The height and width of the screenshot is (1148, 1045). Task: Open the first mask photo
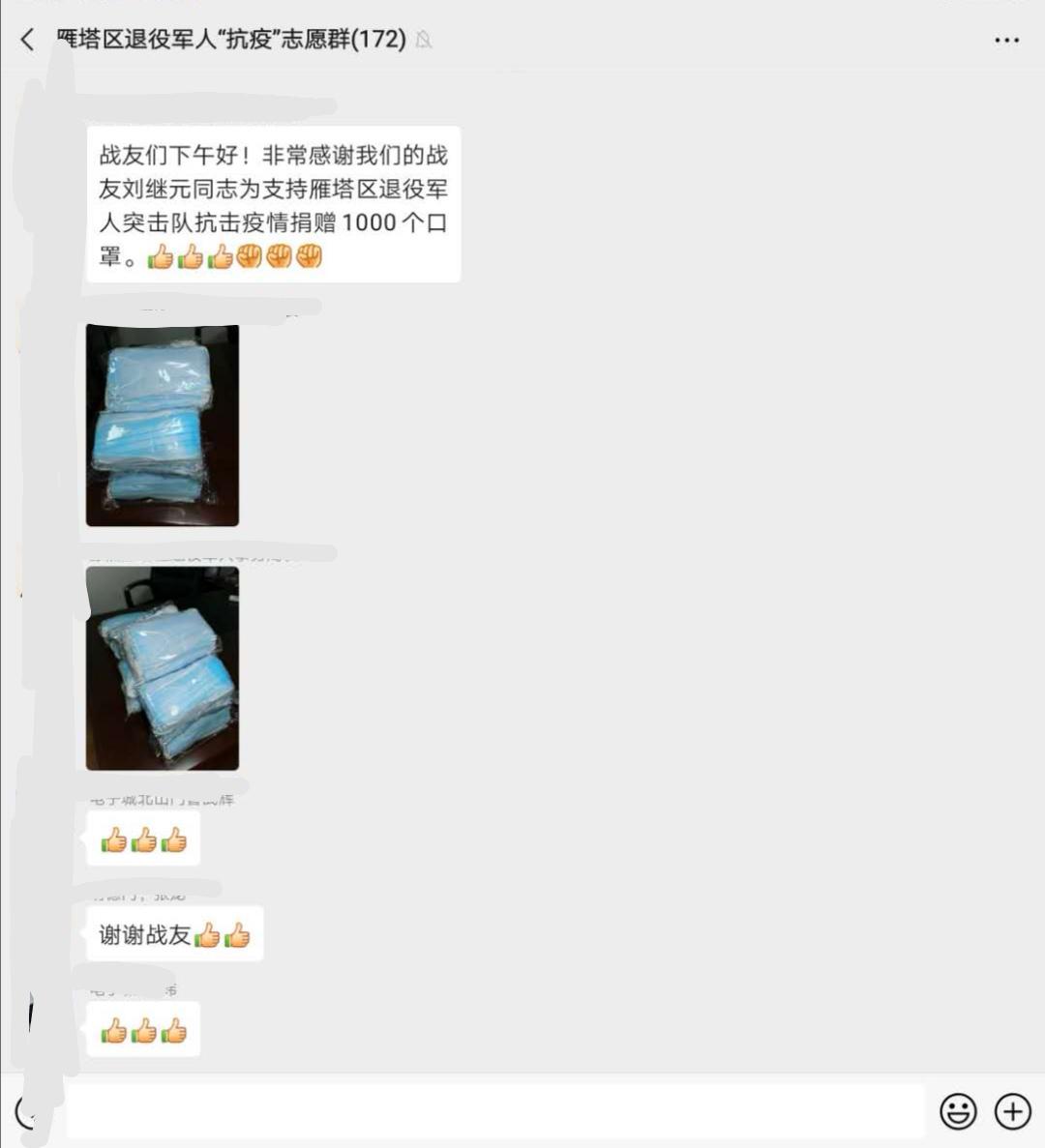(163, 426)
